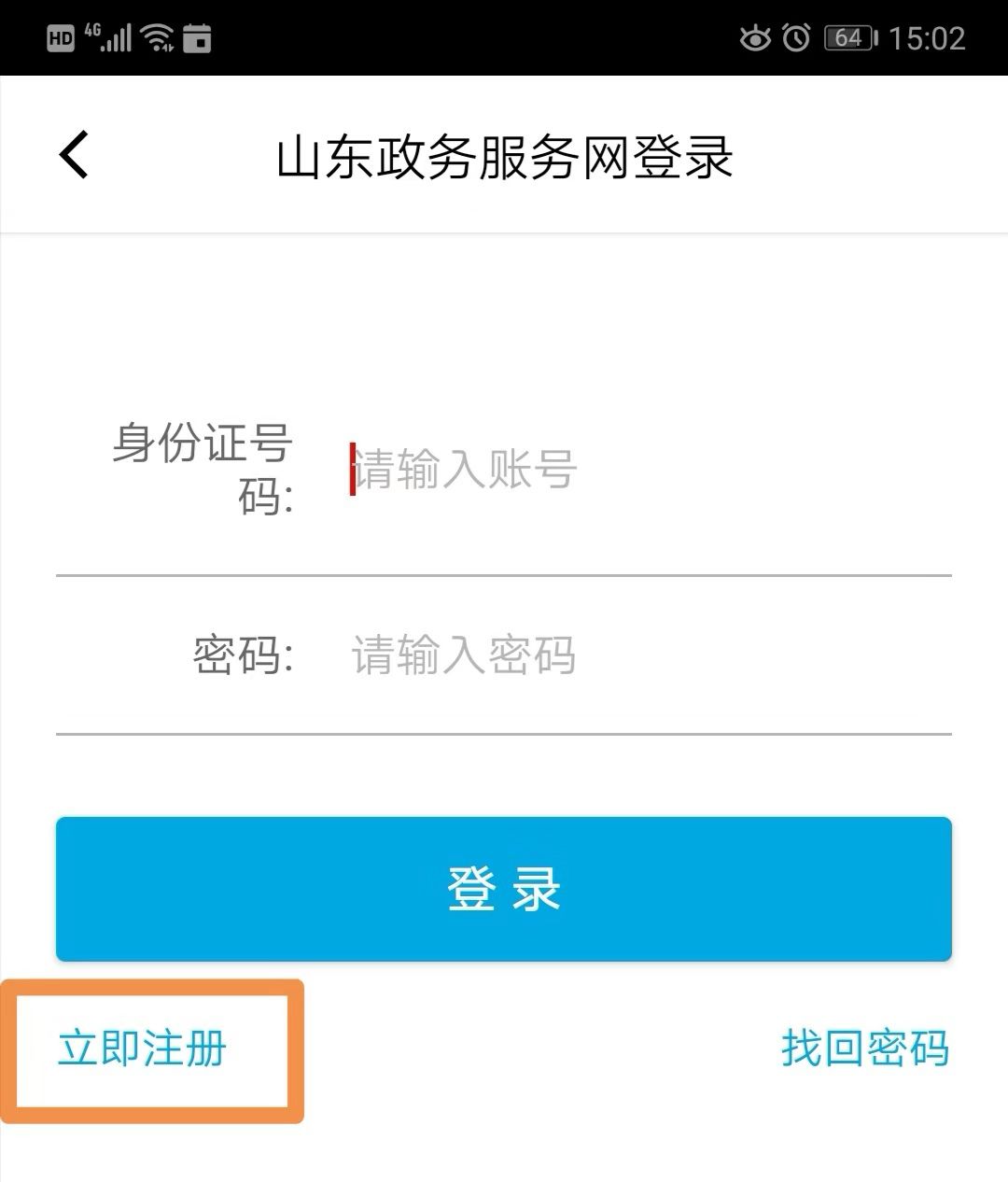Tap the back arrow to return
Image resolution: width=1008 pixels, height=1182 pixels.
(x=73, y=154)
